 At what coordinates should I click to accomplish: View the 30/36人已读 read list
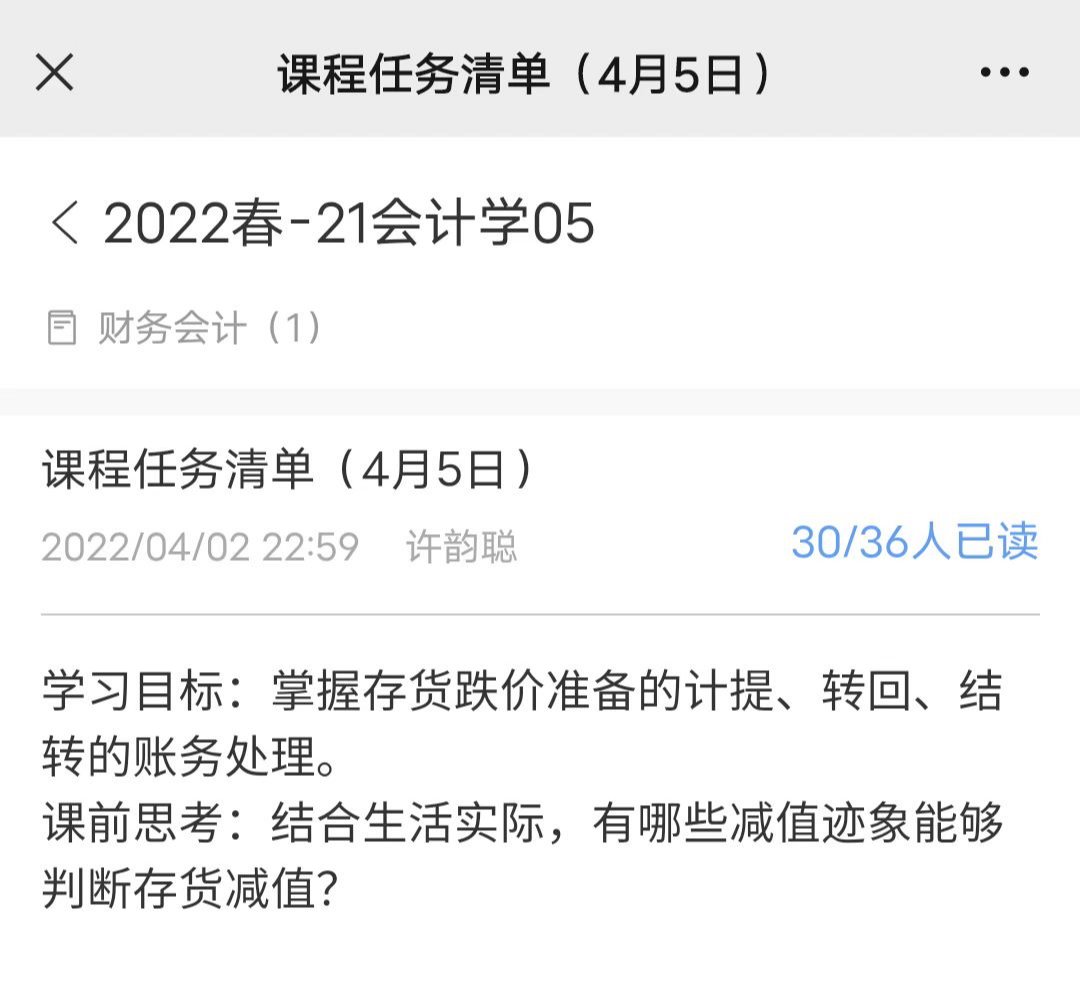tap(914, 543)
